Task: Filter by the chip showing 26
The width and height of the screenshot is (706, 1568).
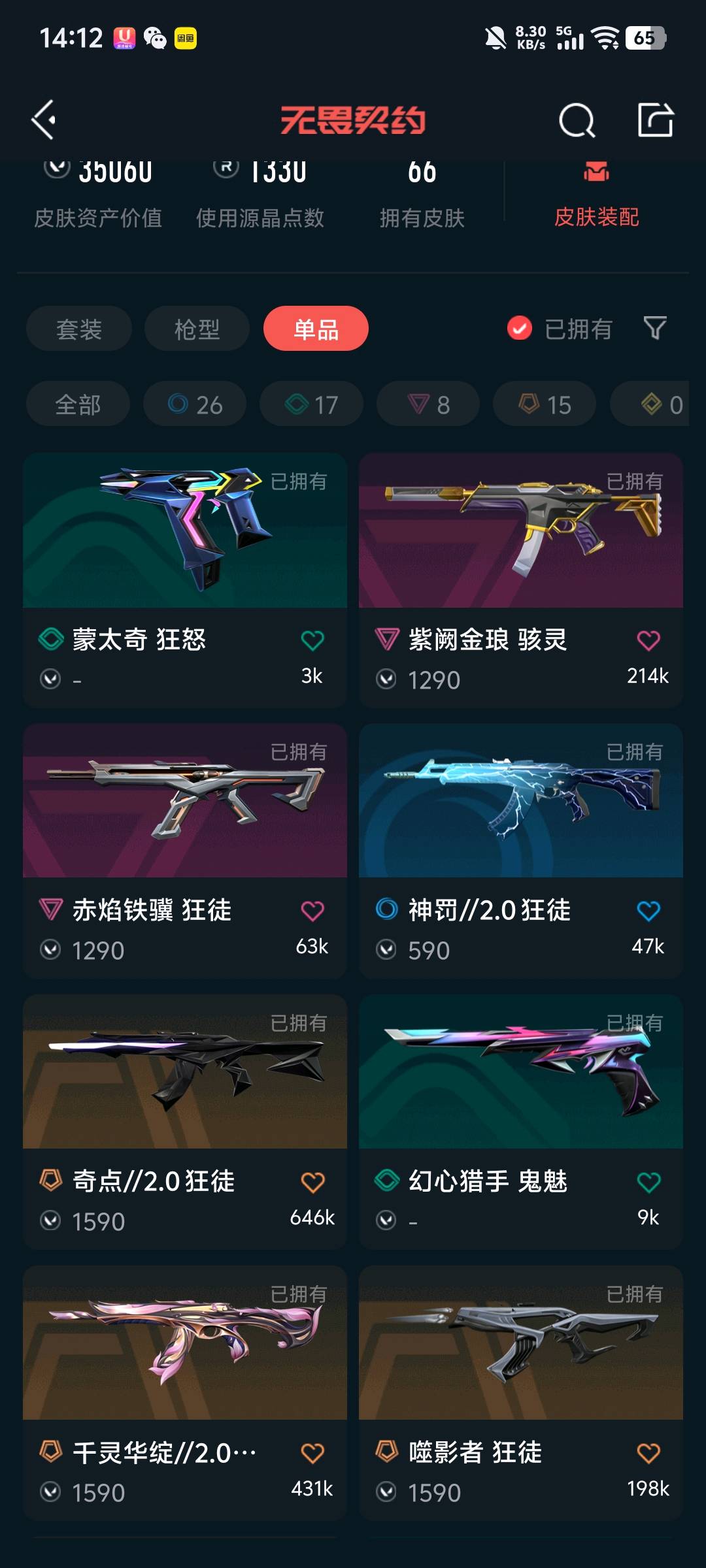Action: pyautogui.click(x=195, y=404)
